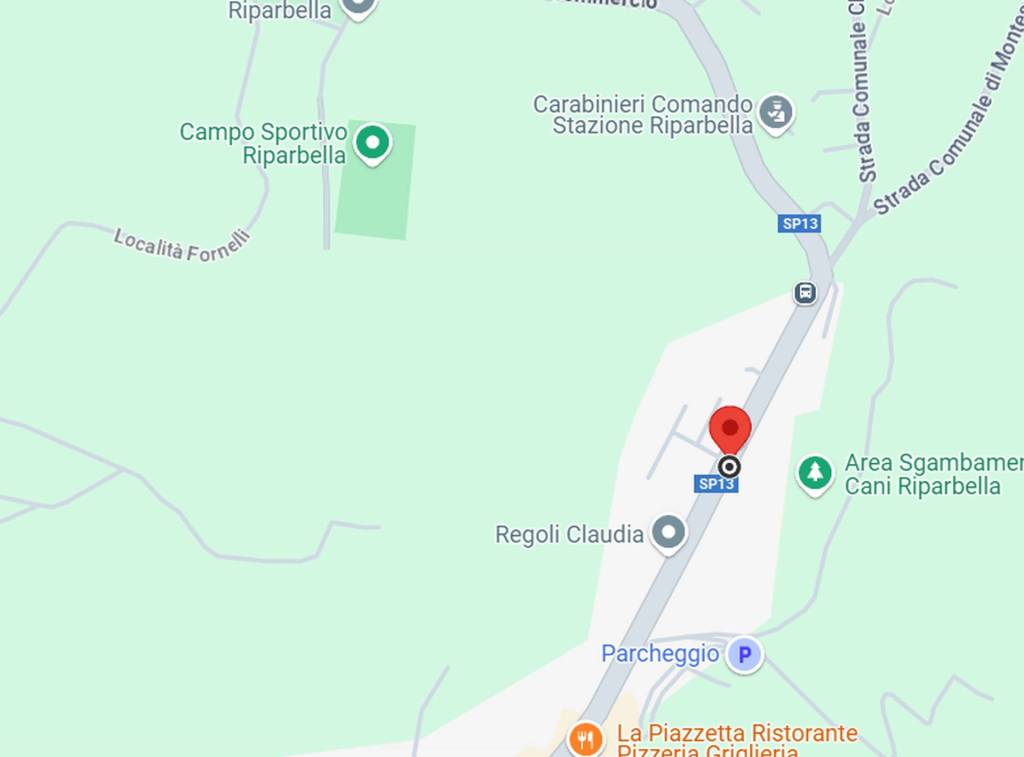Tap the Riparbella marker at top edge
This screenshot has height=757, width=1024.
point(357,6)
